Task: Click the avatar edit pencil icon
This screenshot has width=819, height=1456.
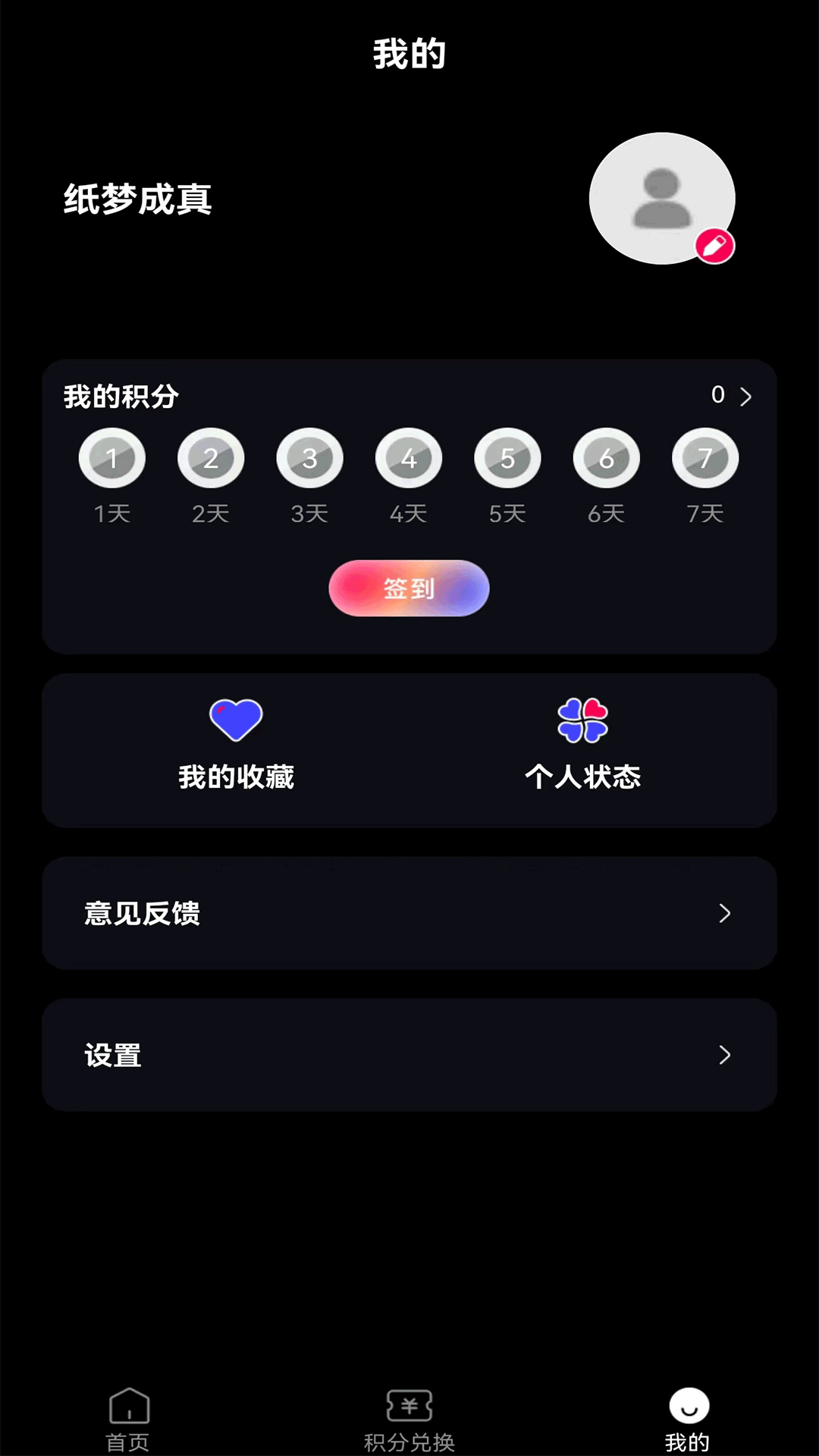Action: click(714, 244)
